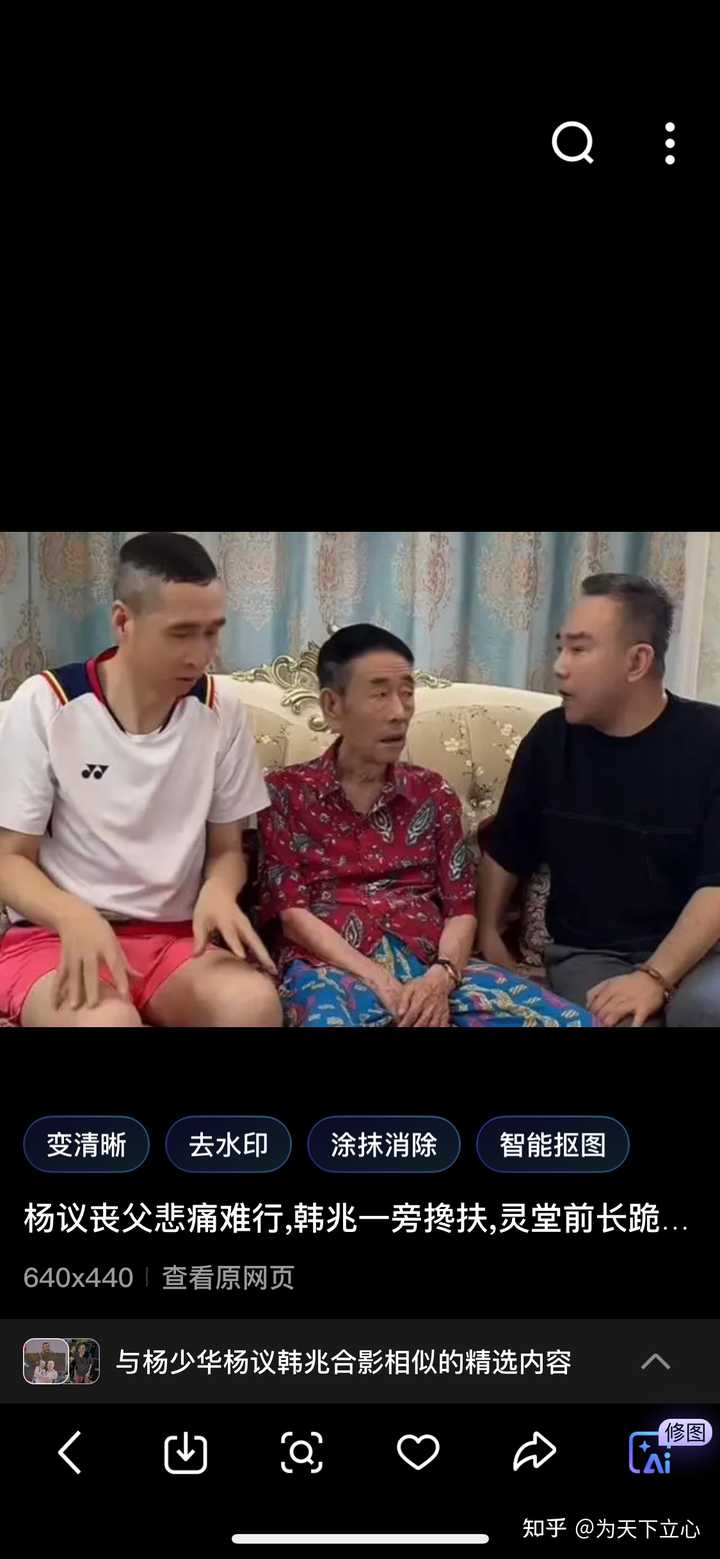The width and height of the screenshot is (720, 1559).
Task: Share this image
Action: pyautogui.click(x=534, y=1452)
